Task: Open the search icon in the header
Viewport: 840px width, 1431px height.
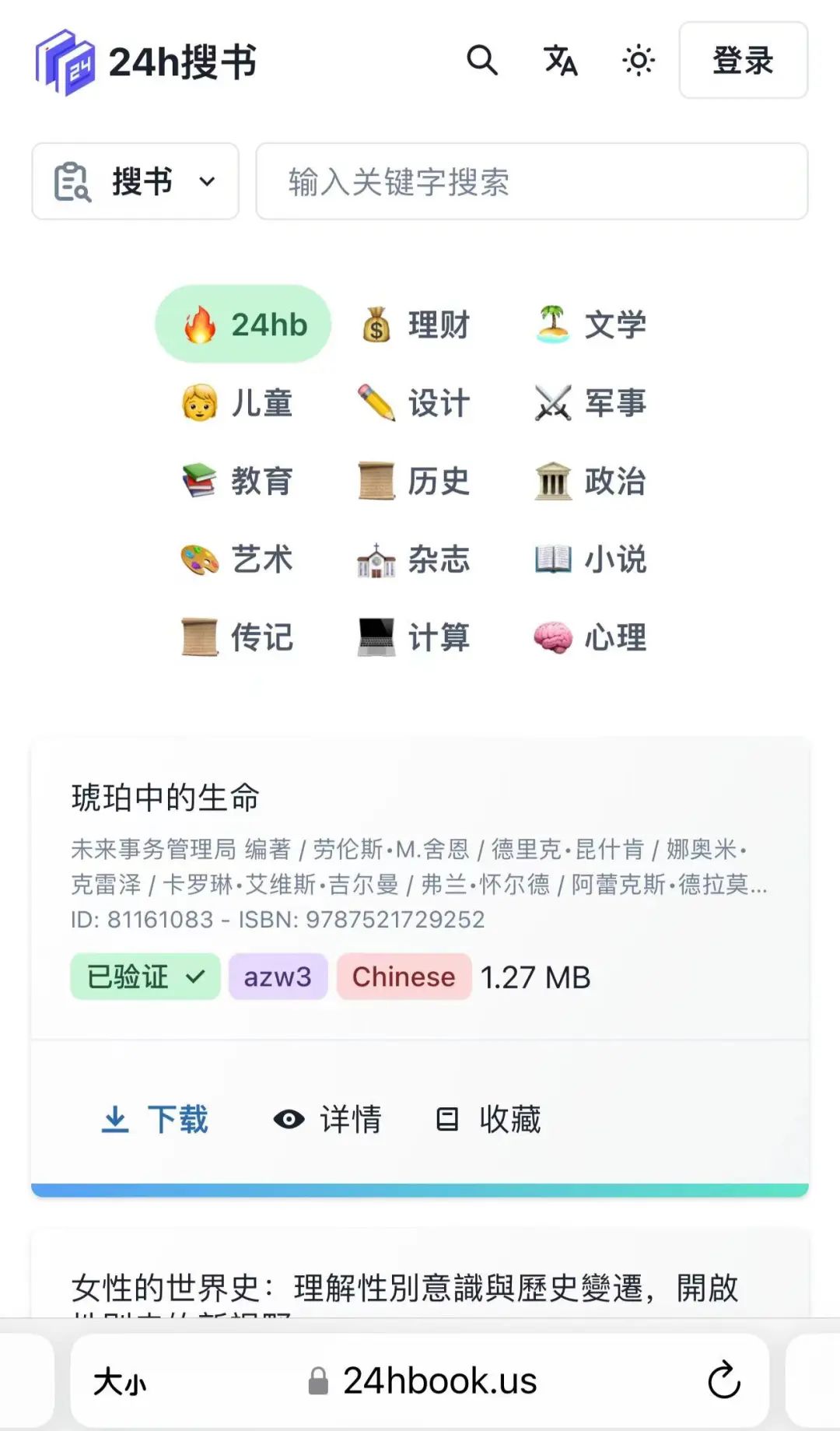Action: click(x=482, y=61)
